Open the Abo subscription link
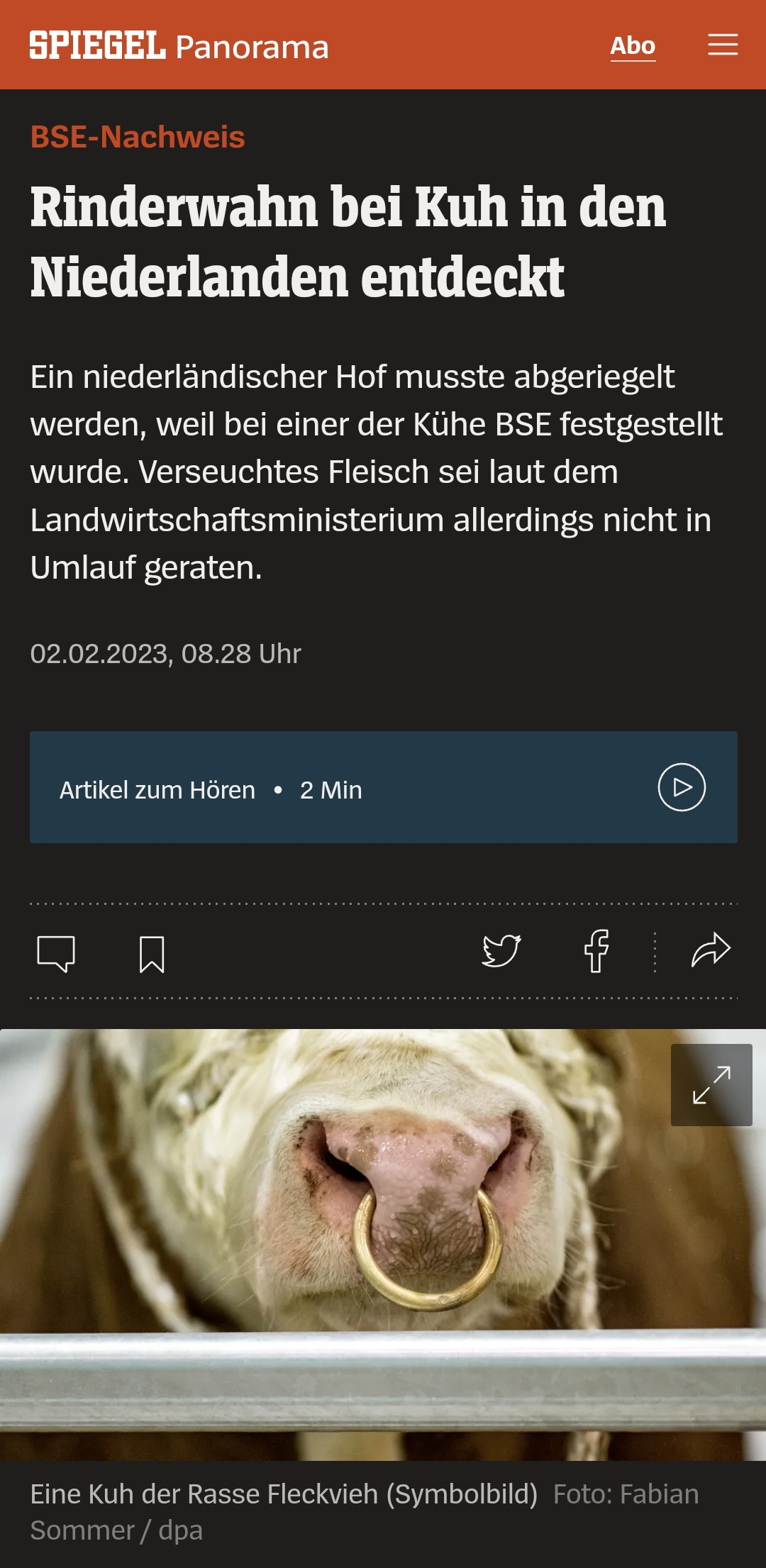This screenshot has height=1568, width=766. (632, 46)
